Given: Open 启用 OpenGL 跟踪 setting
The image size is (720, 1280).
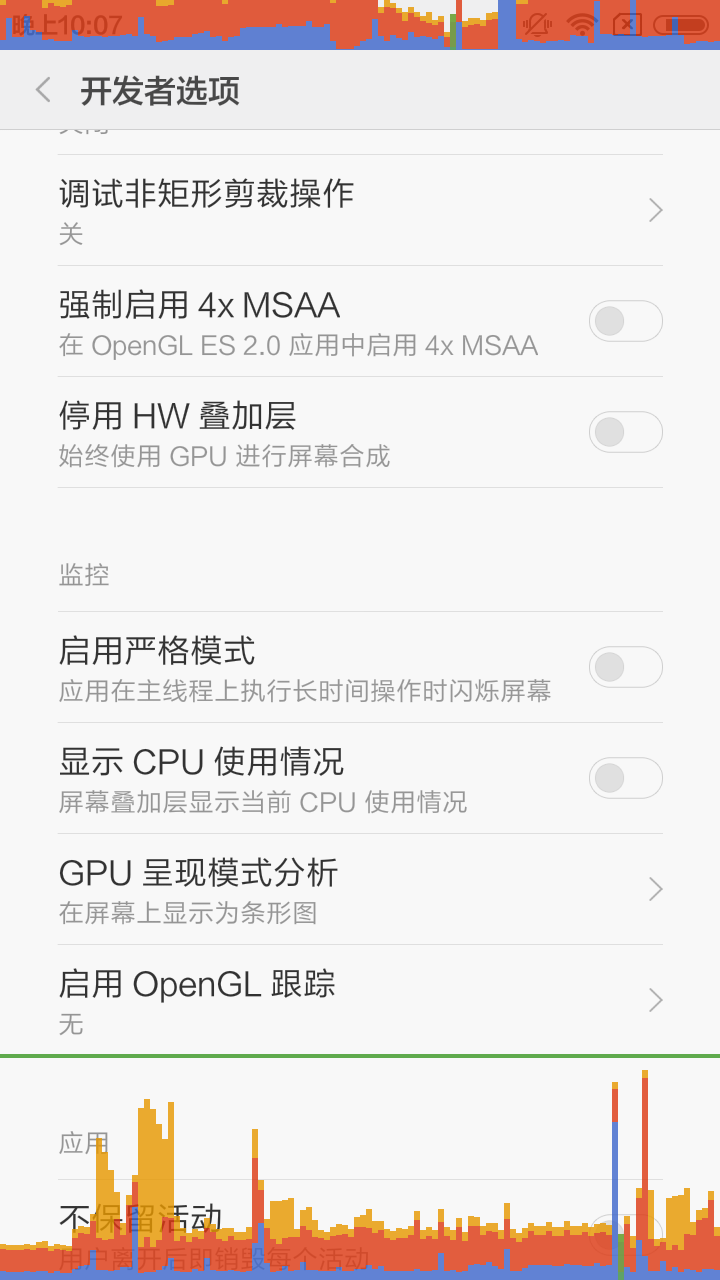Looking at the screenshot, I should 360,1000.
